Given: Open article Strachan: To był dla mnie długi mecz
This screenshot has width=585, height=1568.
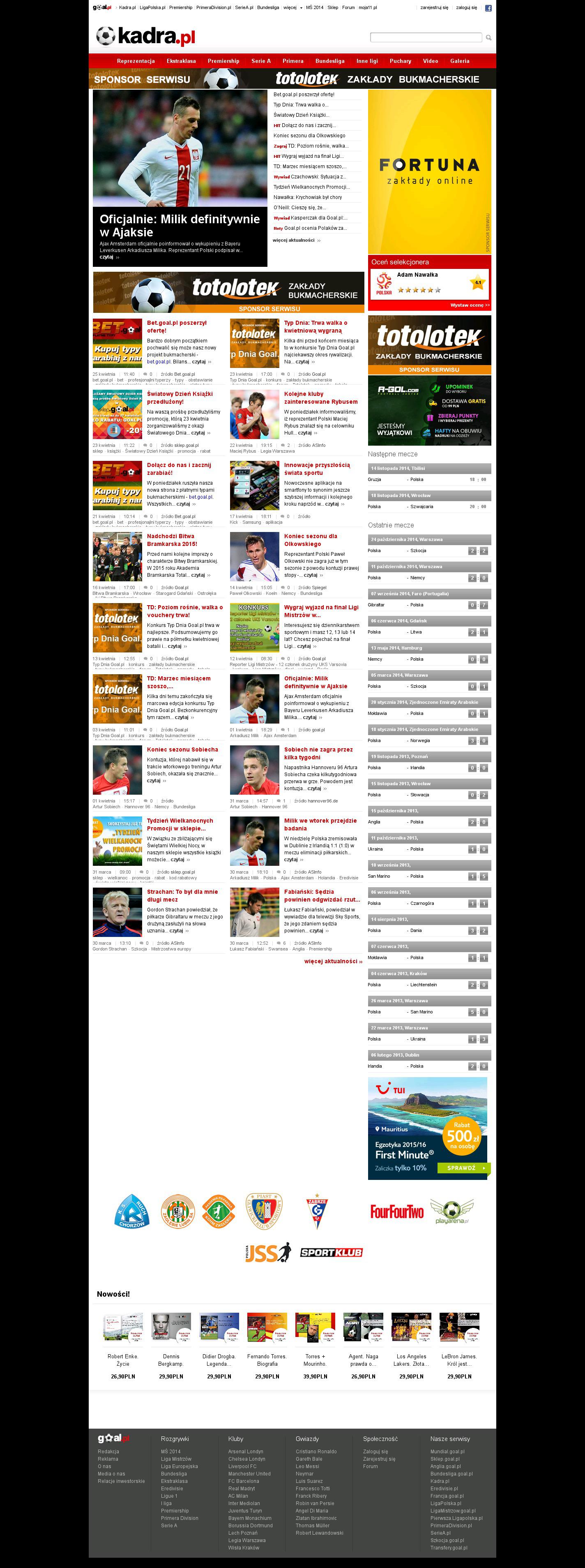Looking at the screenshot, I should click(x=182, y=895).
